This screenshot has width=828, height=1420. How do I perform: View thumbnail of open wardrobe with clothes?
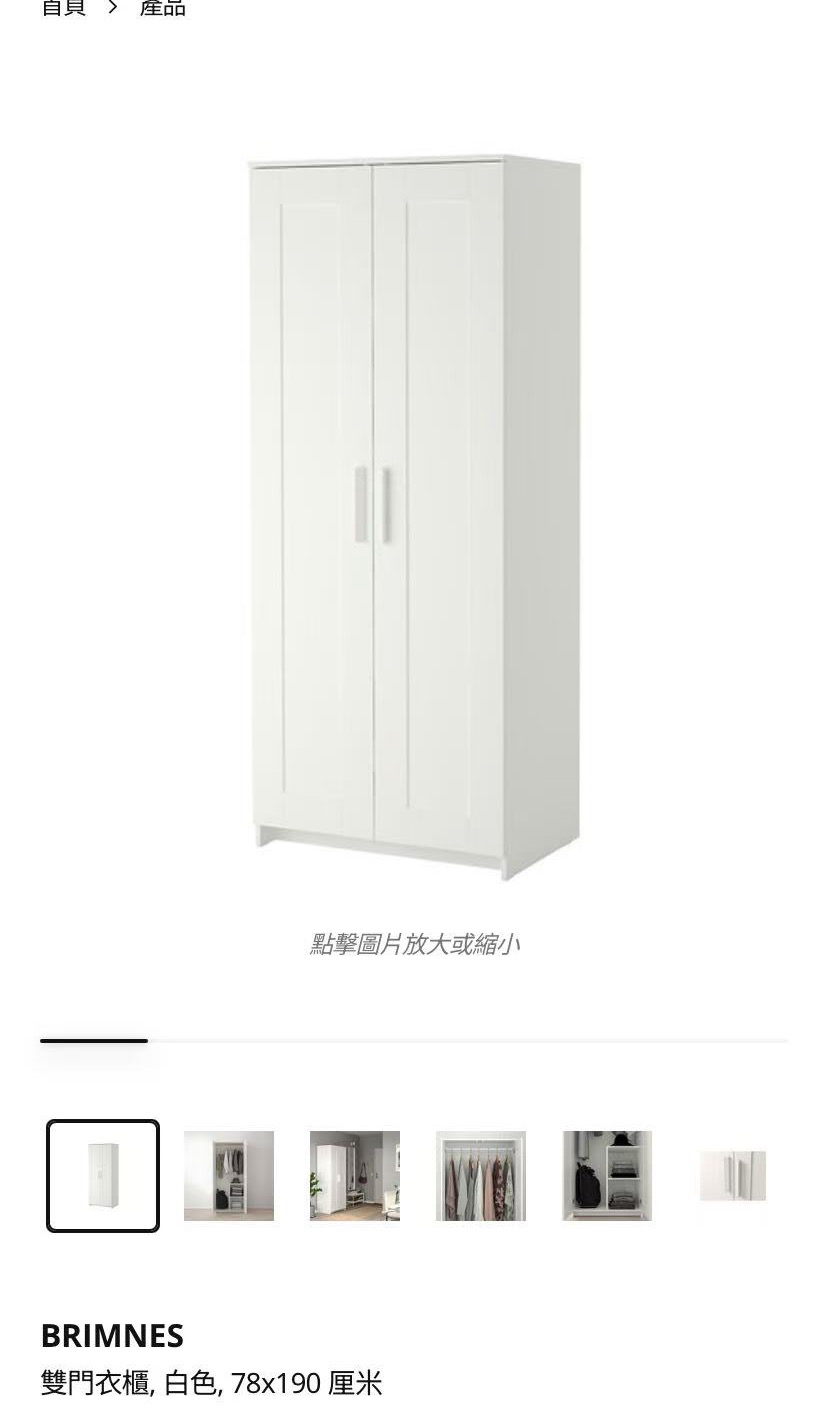coord(229,1175)
